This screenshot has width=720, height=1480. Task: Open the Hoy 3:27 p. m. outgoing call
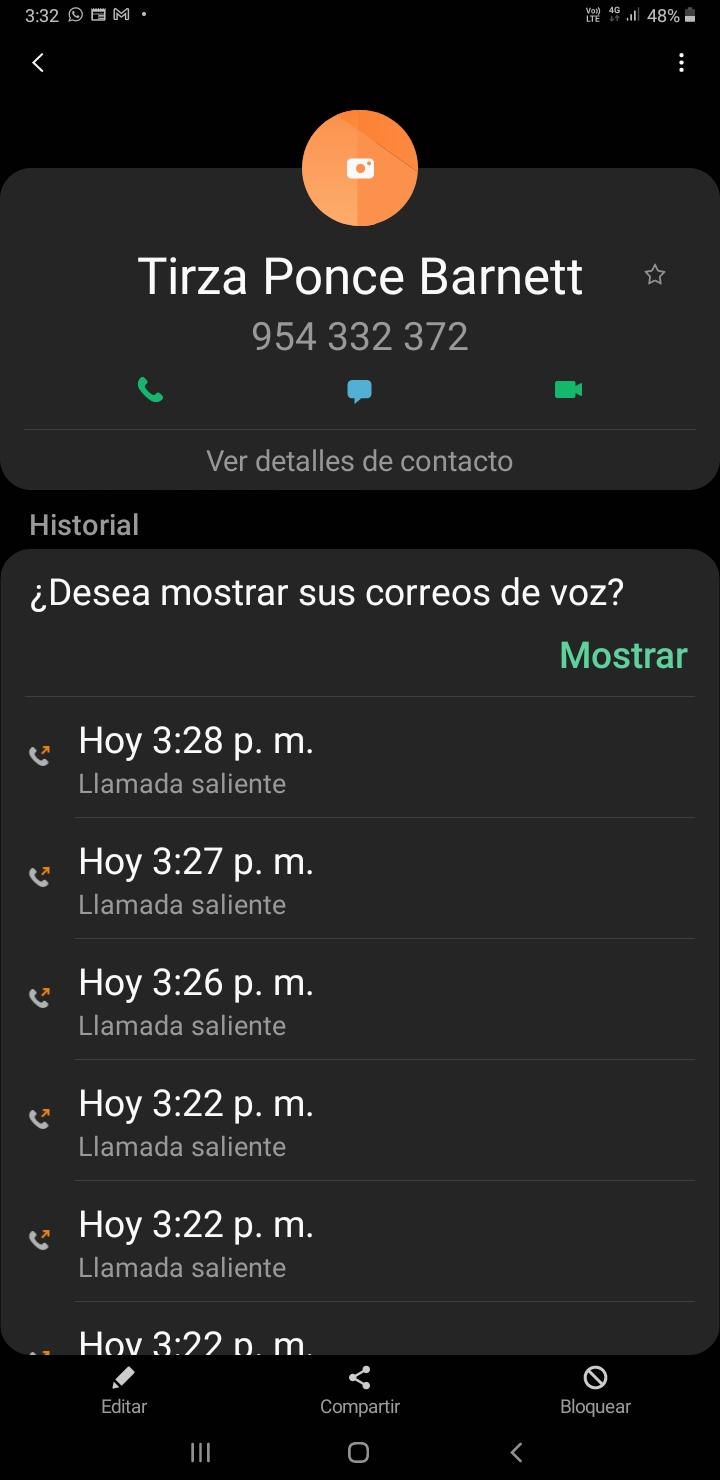tap(360, 879)
